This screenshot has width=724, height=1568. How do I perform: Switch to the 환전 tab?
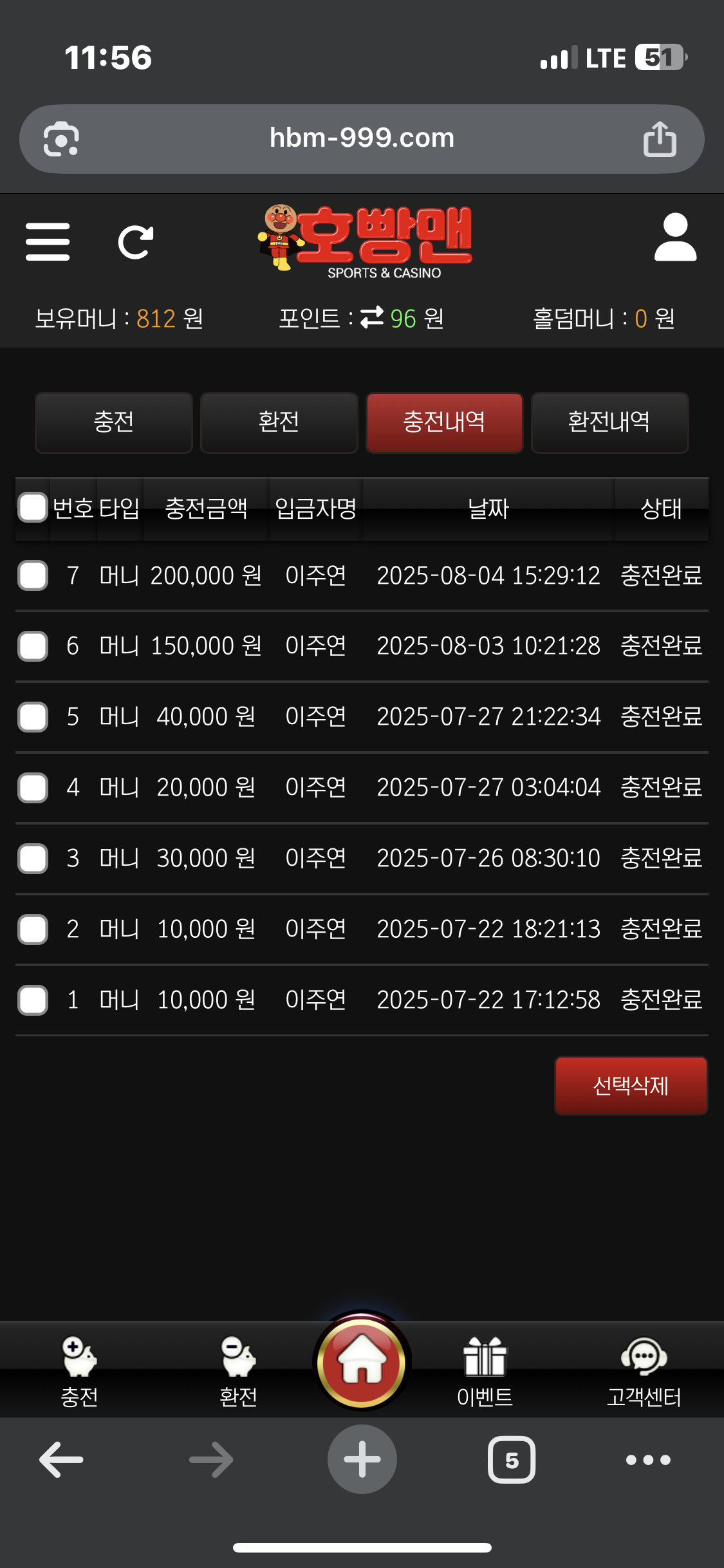click(x=279, y=422)
